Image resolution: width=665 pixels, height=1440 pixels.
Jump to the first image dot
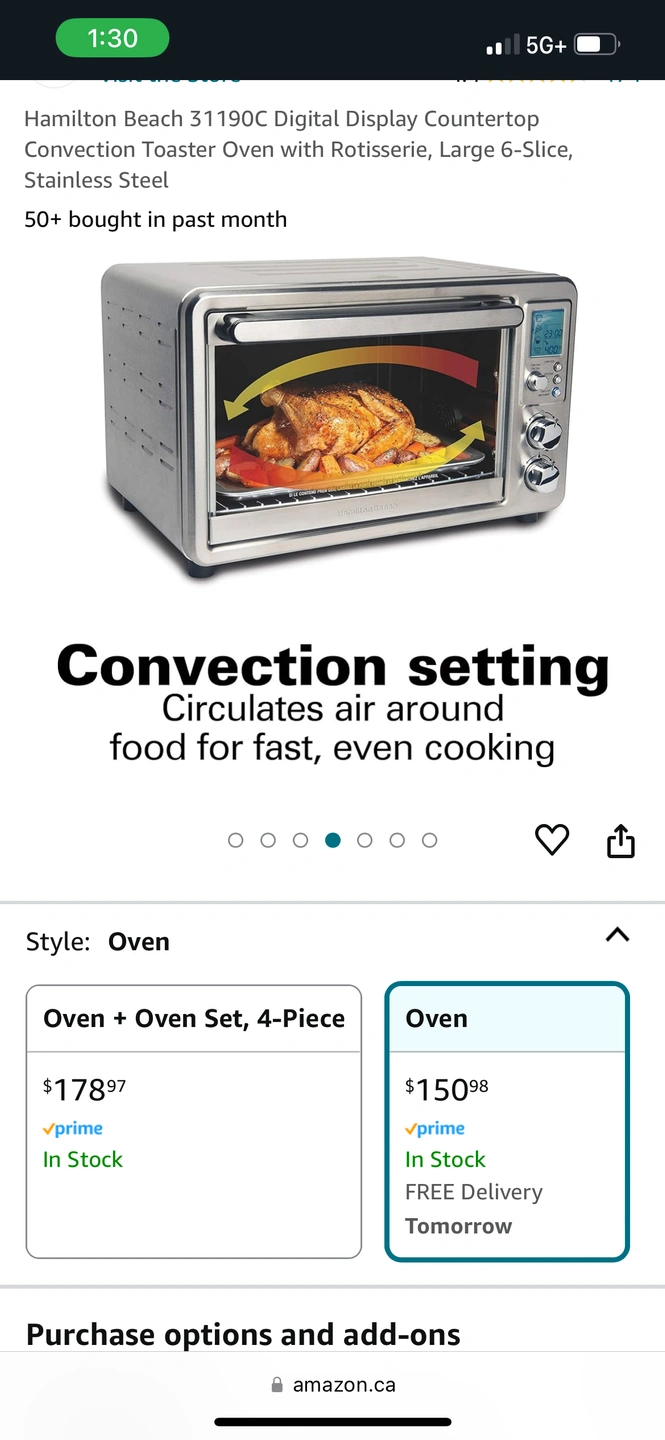[x=236, y=840]
